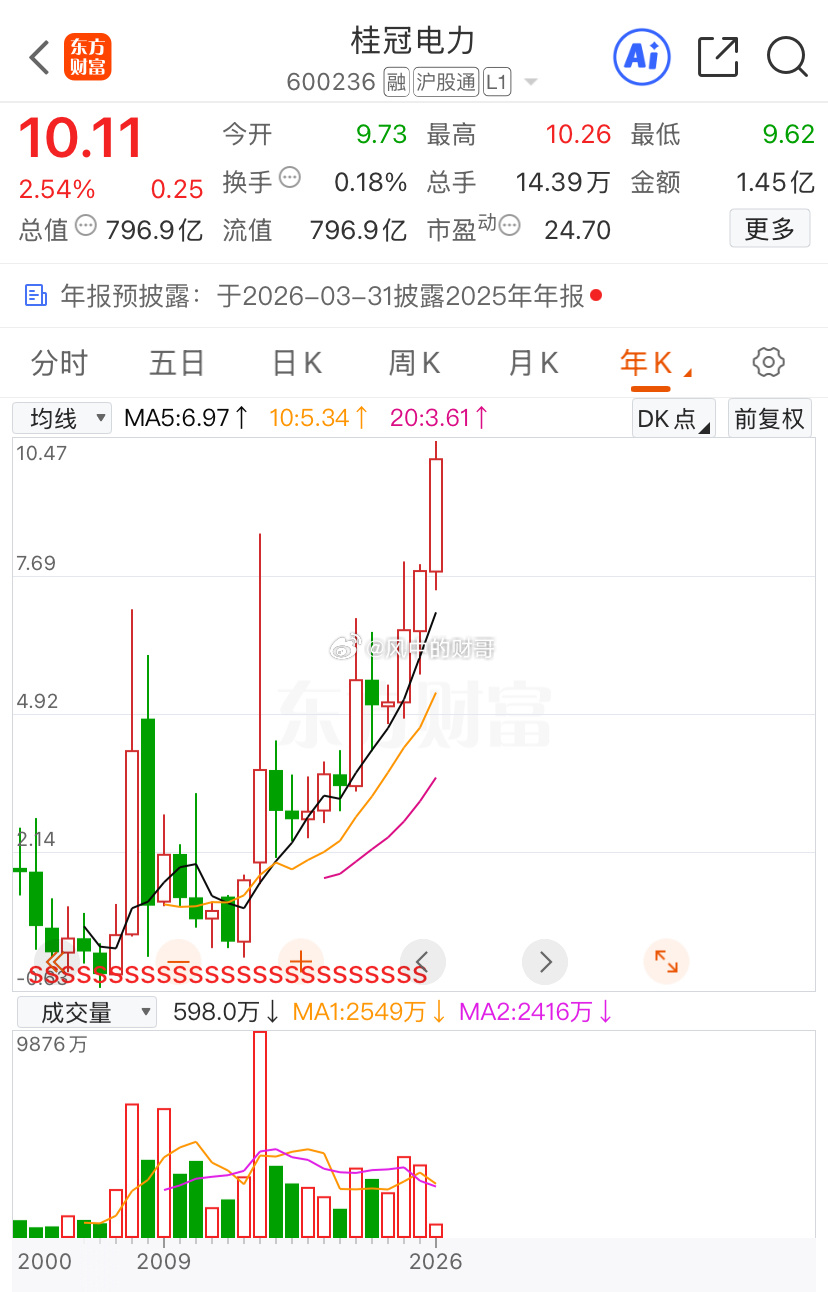Click the share/export icon
This screenshot has height=1292, width=828.
pyautogui.click(x=718, y=57)
